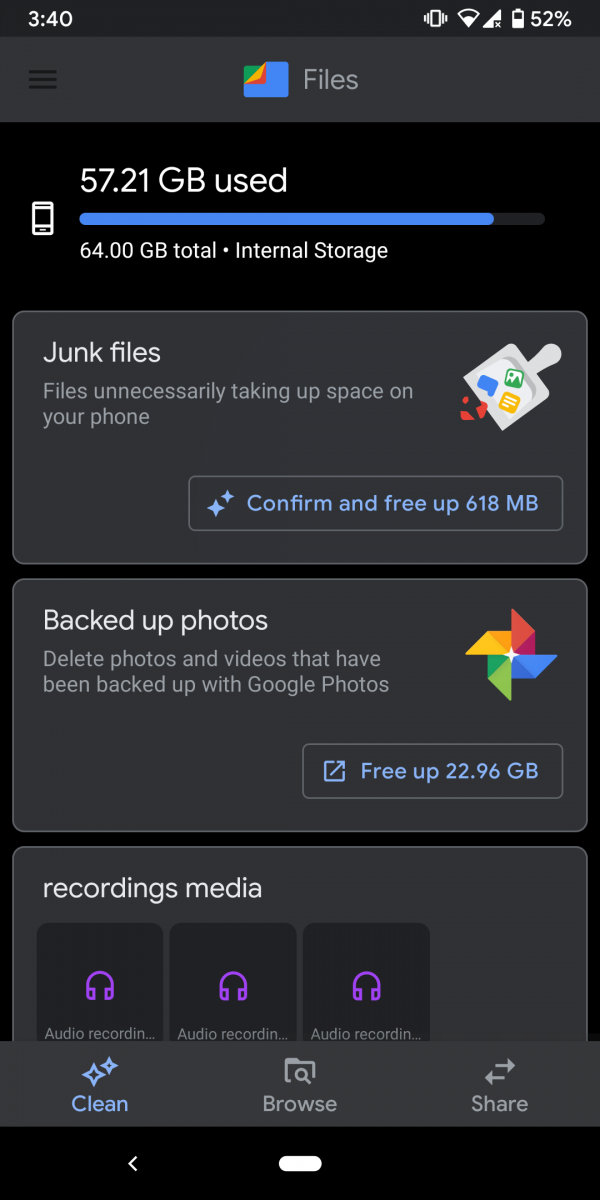Open the internal storage usage summary

tap(300, 215)
